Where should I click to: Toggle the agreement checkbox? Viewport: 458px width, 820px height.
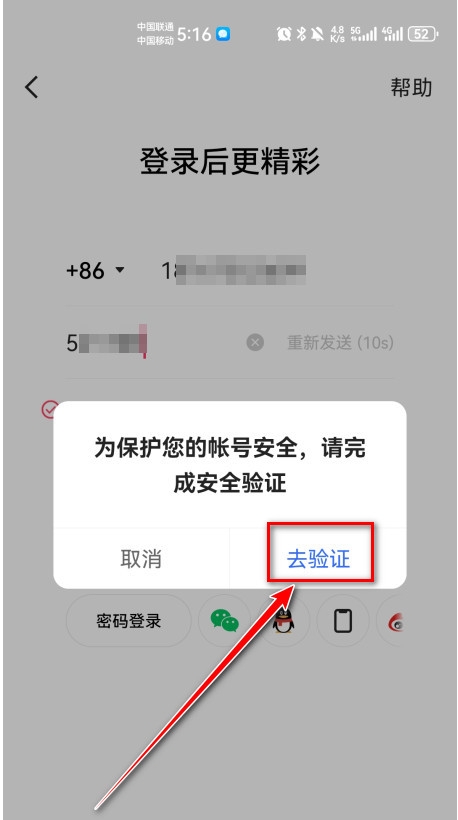[x=50, y=409]
